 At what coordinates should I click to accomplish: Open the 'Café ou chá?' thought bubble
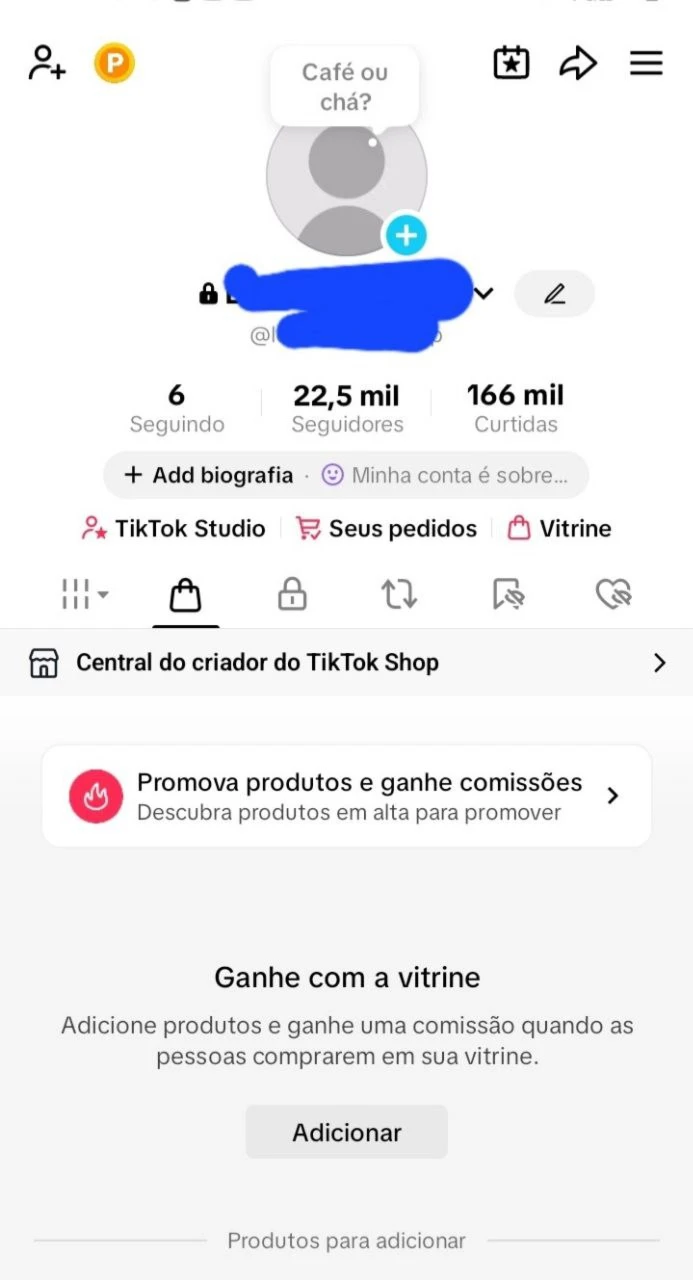click(x=345, y=87)
